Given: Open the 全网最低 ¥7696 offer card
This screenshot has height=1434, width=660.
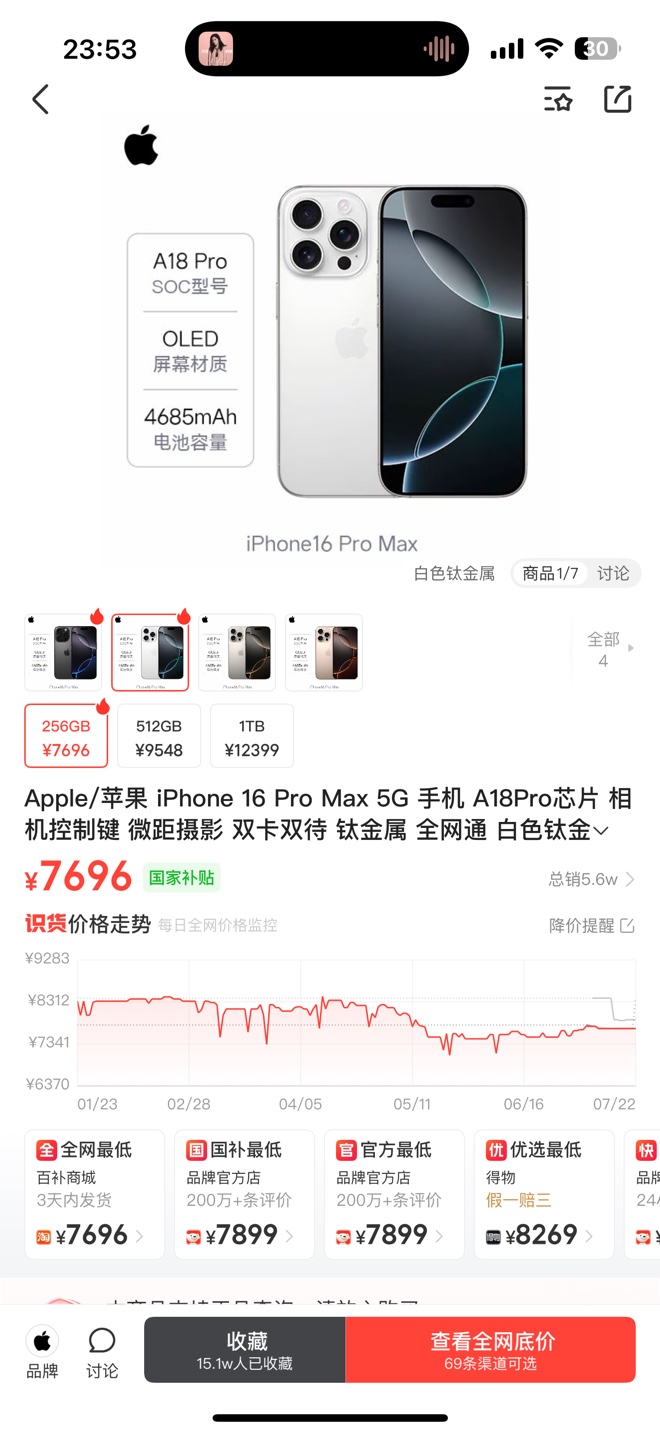Looking at the screenshot, I should (x=94, y=1193).
